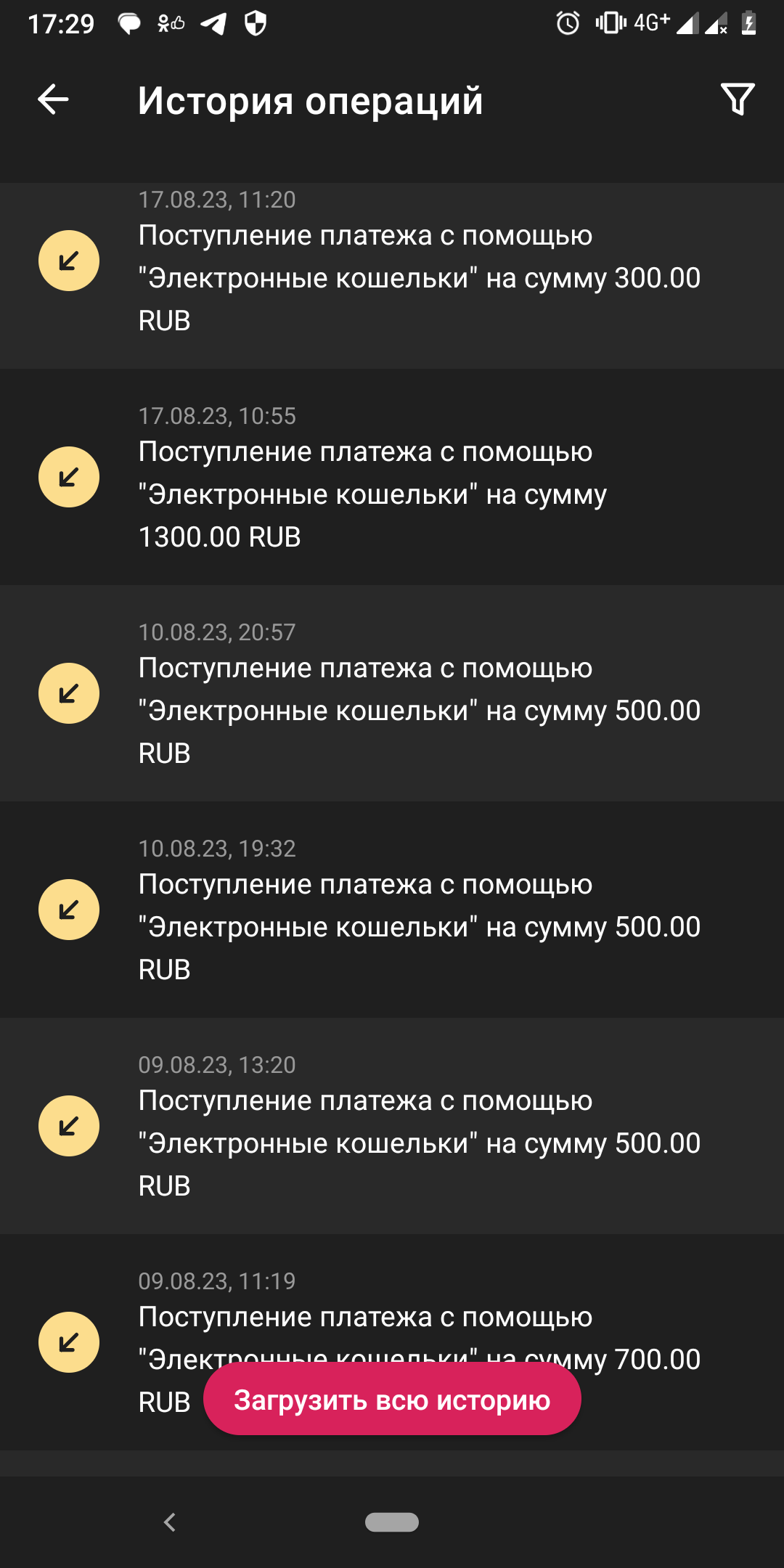784x1568 pixels.
Task: Go back using the top arrow
Action: click(x=53, y=99)
